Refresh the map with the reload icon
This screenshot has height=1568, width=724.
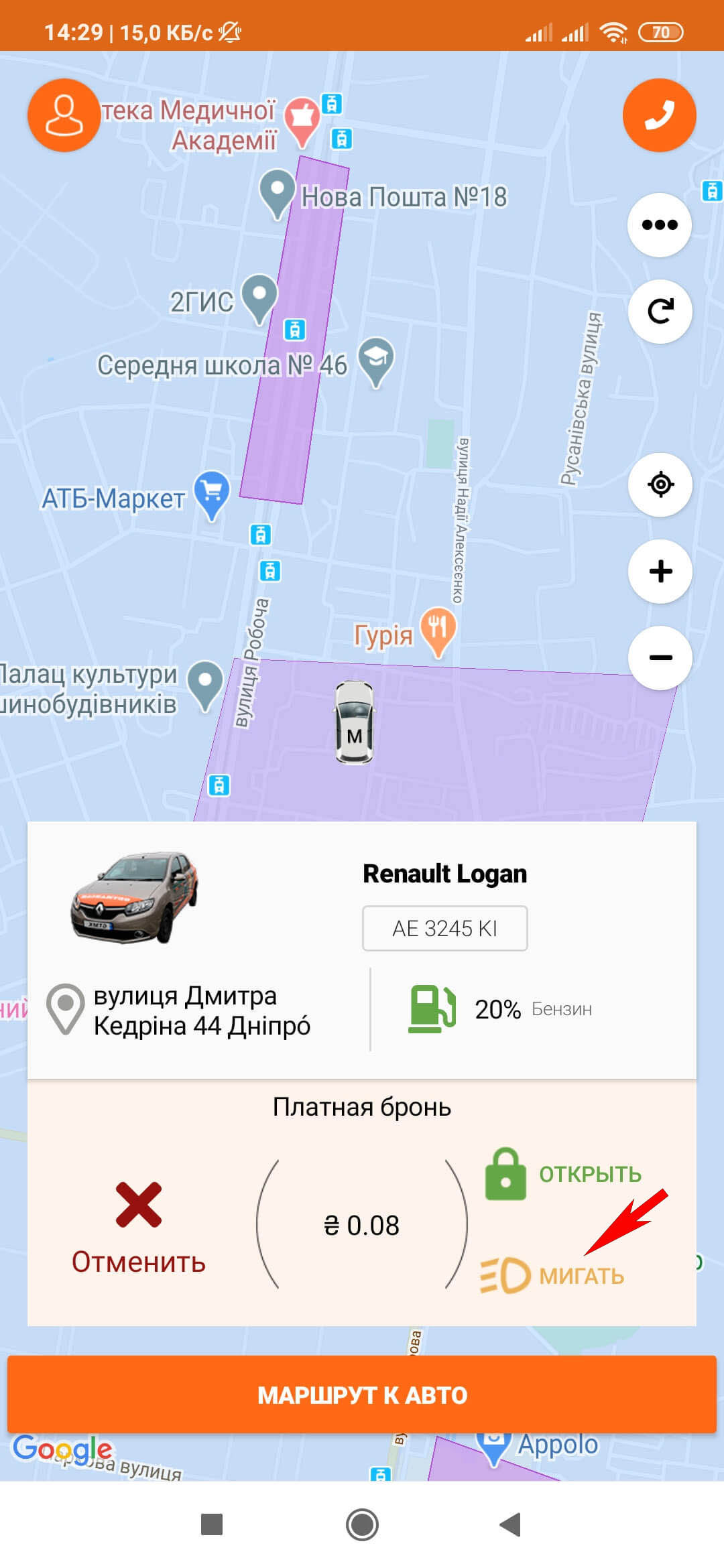660,310
